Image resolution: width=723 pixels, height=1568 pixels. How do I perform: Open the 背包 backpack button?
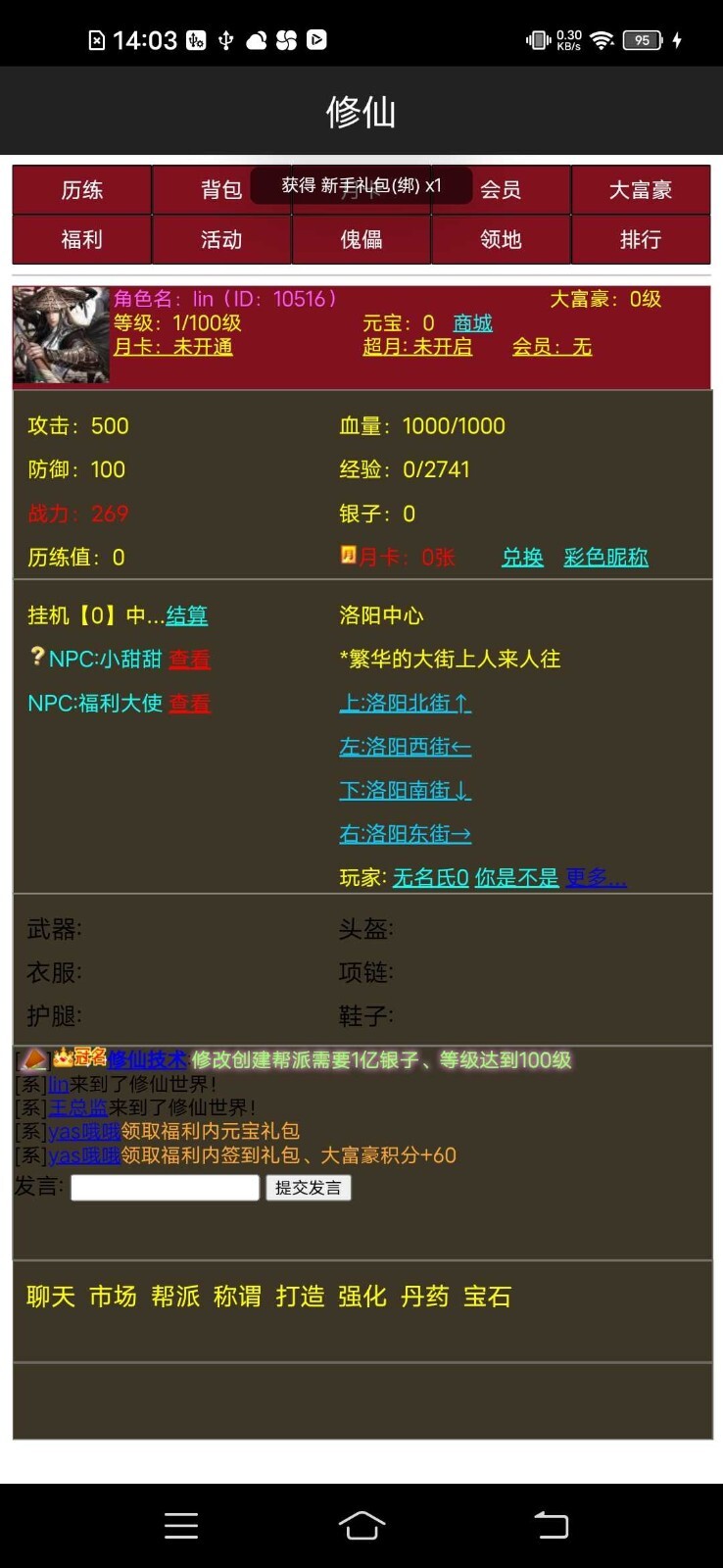tap(221, 190)
